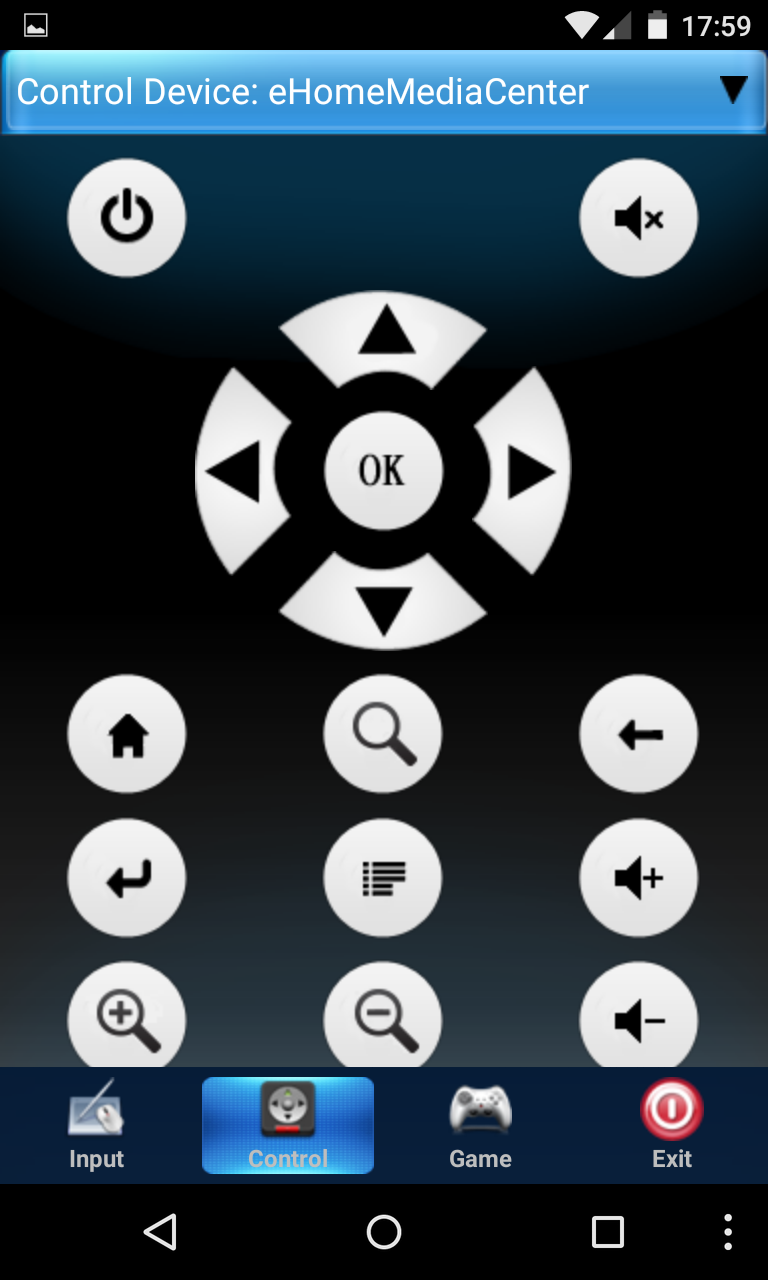Tap the left arrow on the D-pad
Image resolution: width=768 pixels, height=1280 pixels.
point(241,471)
